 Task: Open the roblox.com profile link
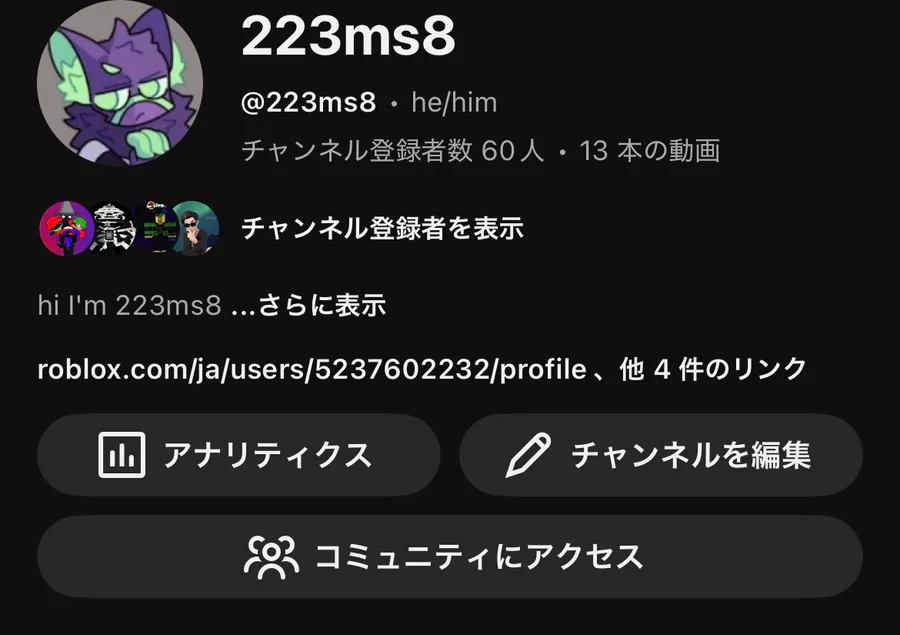pyautogui.click(x=311, y=369)
